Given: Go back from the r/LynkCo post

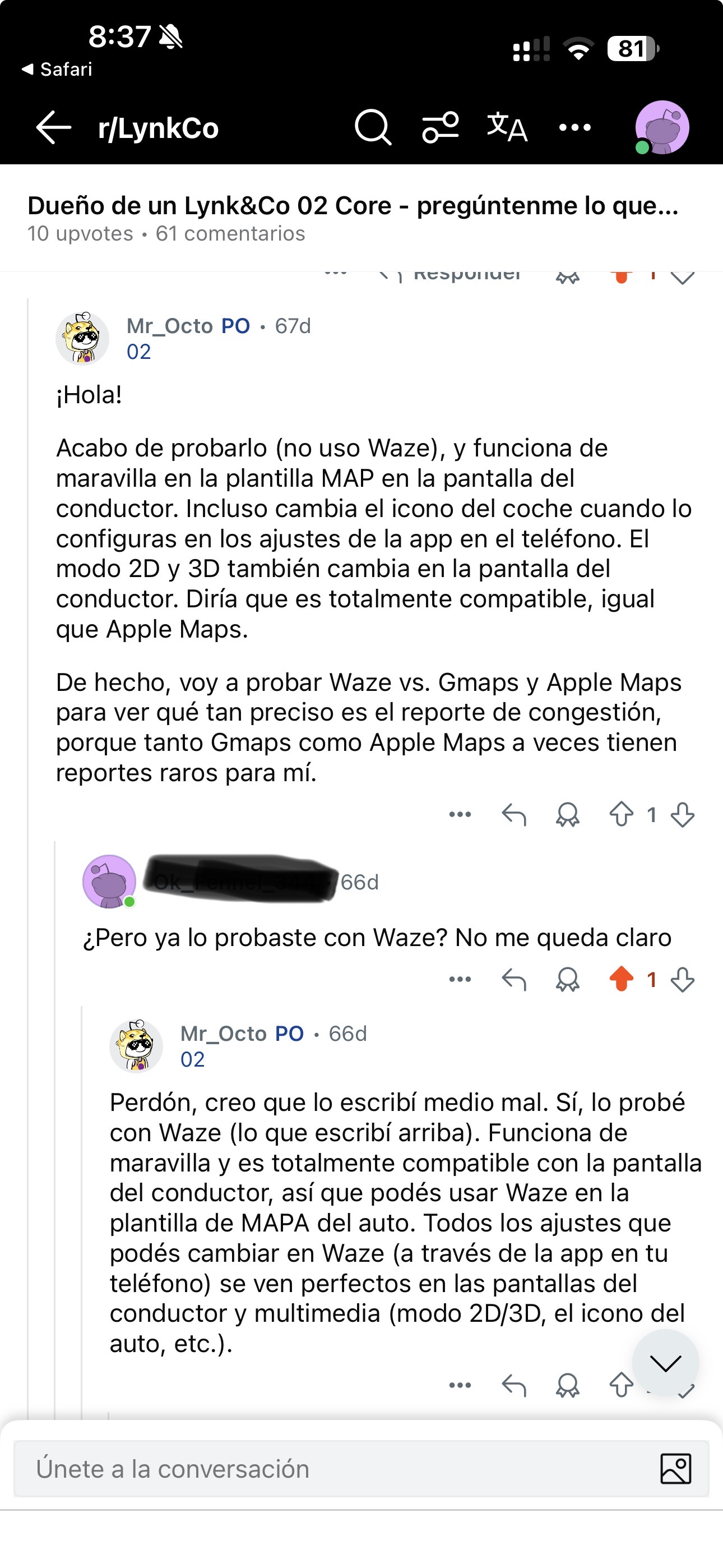Looking at the screenshot, I should point(54,128).
